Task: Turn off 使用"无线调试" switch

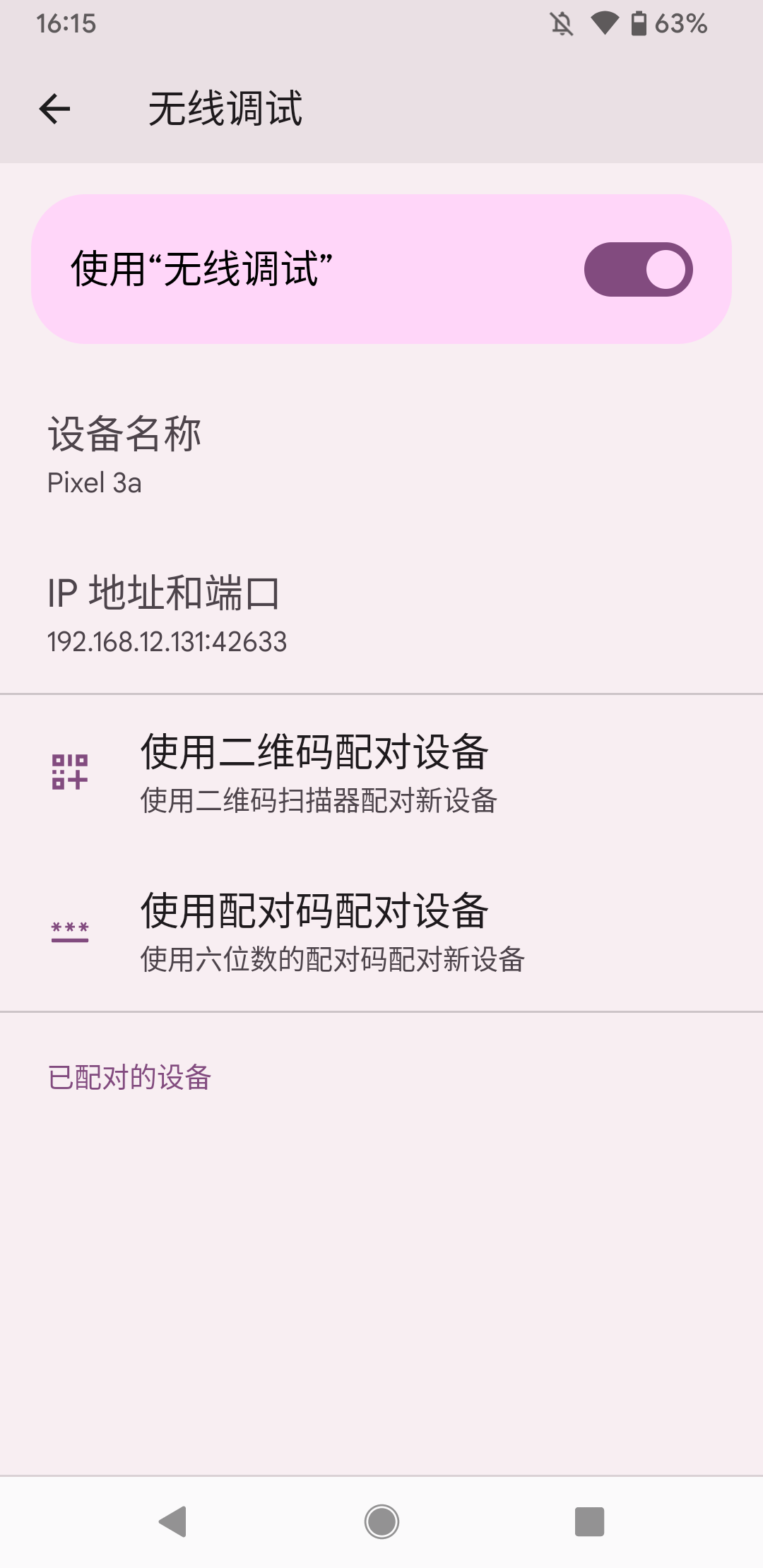Action: (638, 269)
